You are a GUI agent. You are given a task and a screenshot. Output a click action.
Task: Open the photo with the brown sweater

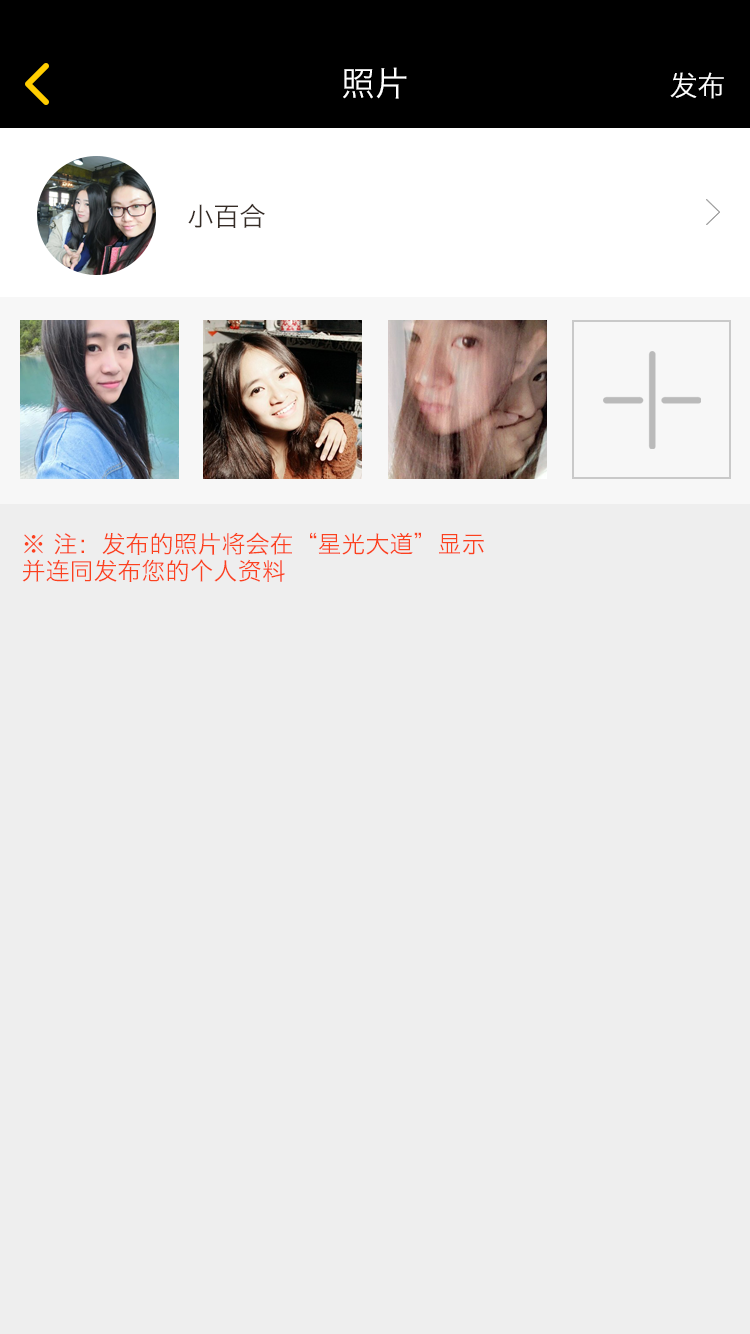282,400
